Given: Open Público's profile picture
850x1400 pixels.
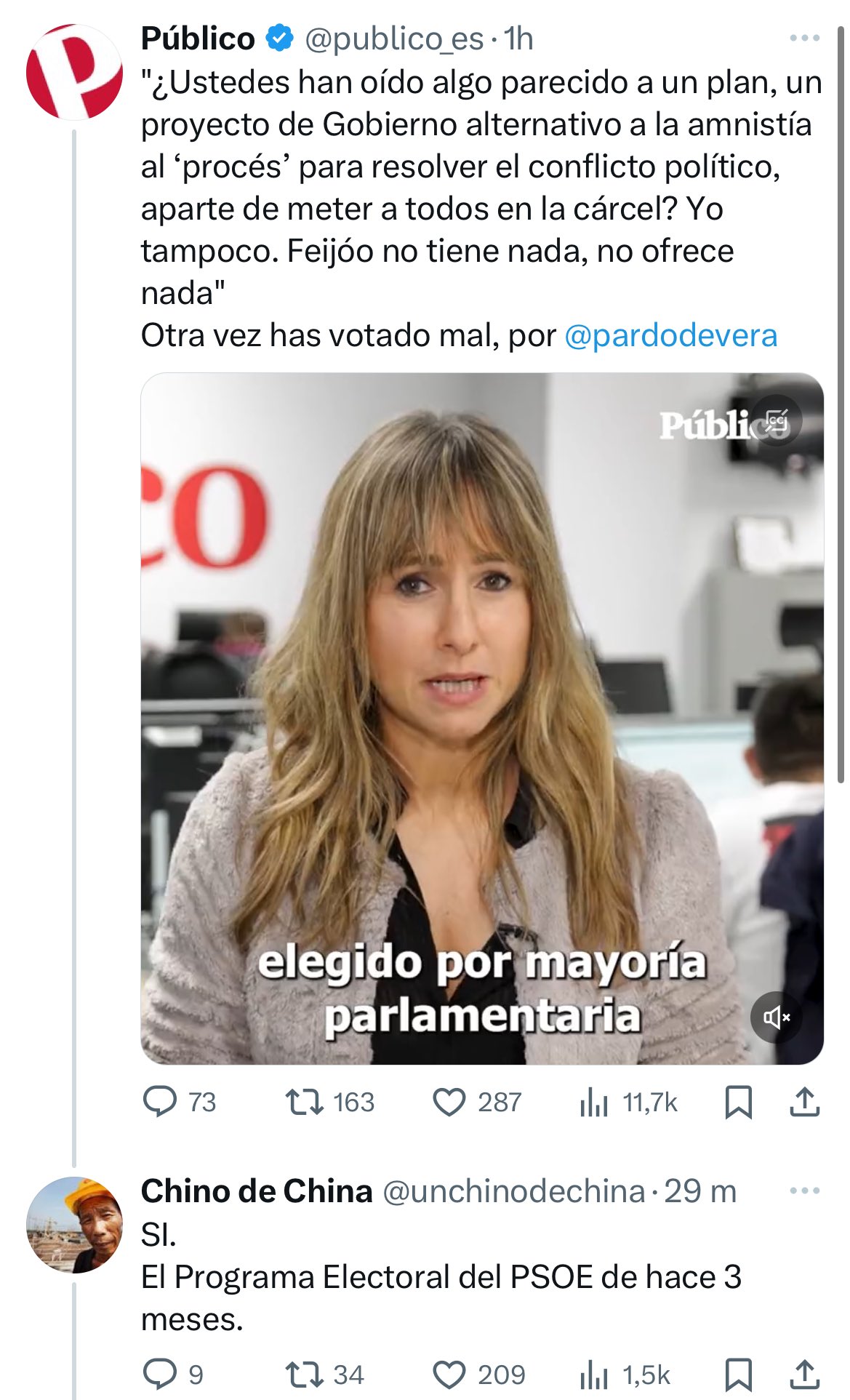Looking at the screenshot, I should tap(74, 72).
